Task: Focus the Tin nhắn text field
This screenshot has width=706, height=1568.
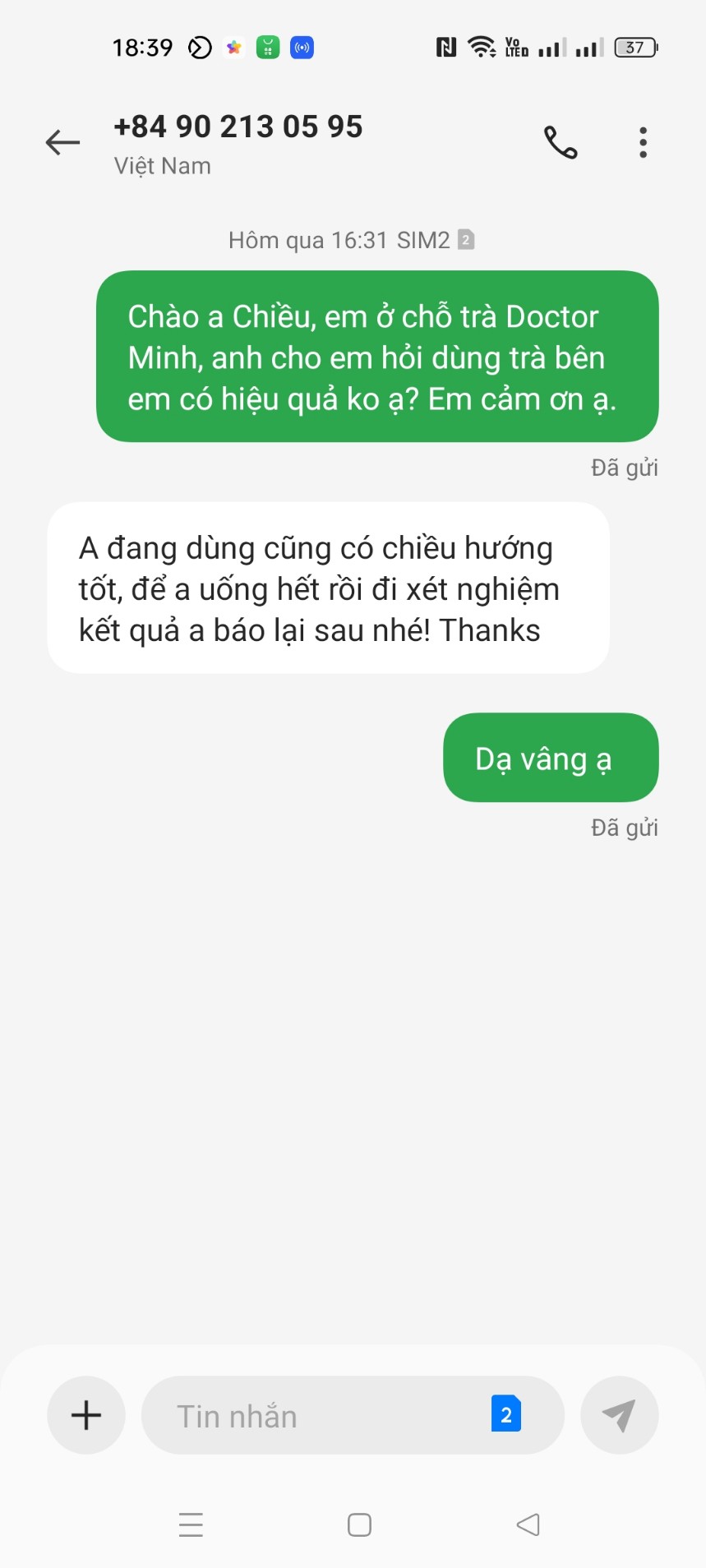Action: pyautogui.click(x=321, y=1415)
